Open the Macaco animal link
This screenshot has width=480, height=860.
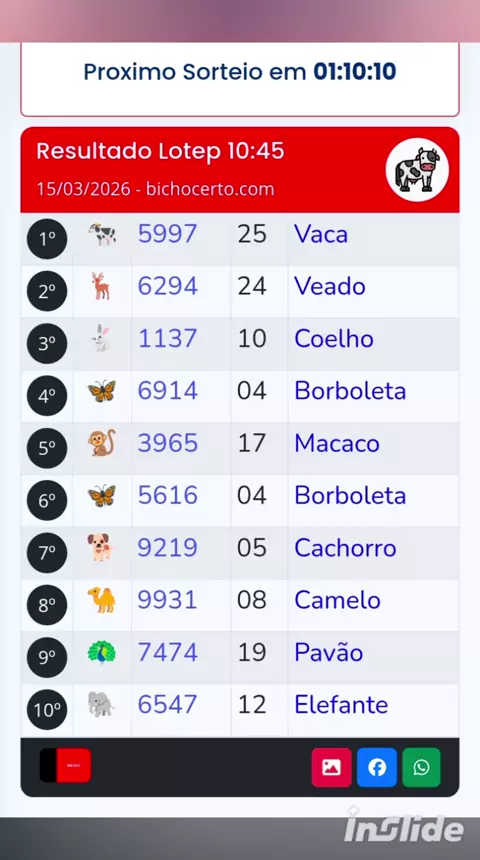(337, 444)
